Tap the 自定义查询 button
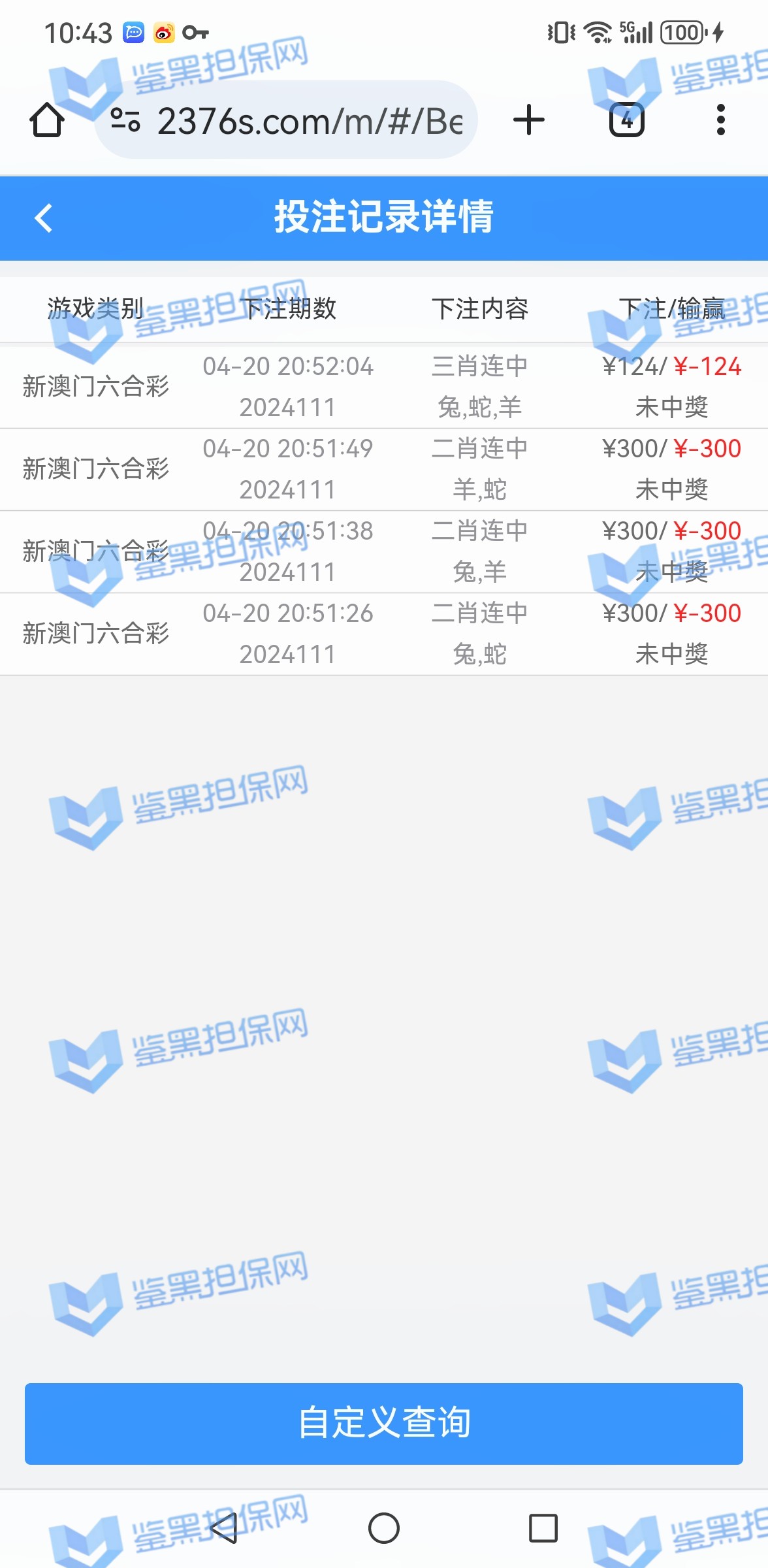 384,1424
